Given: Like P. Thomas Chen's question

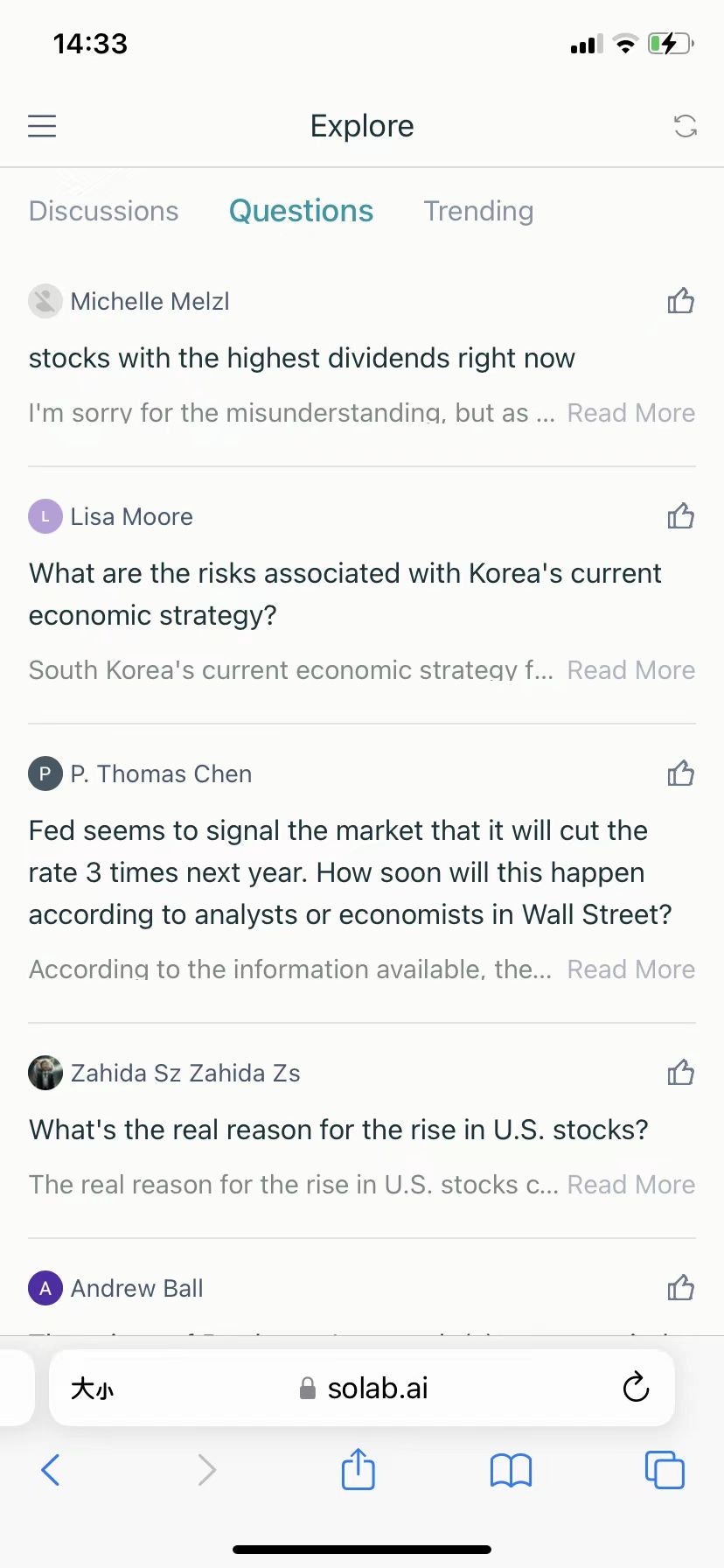Looking at the screenshot, I should click(x=680, y=773).
